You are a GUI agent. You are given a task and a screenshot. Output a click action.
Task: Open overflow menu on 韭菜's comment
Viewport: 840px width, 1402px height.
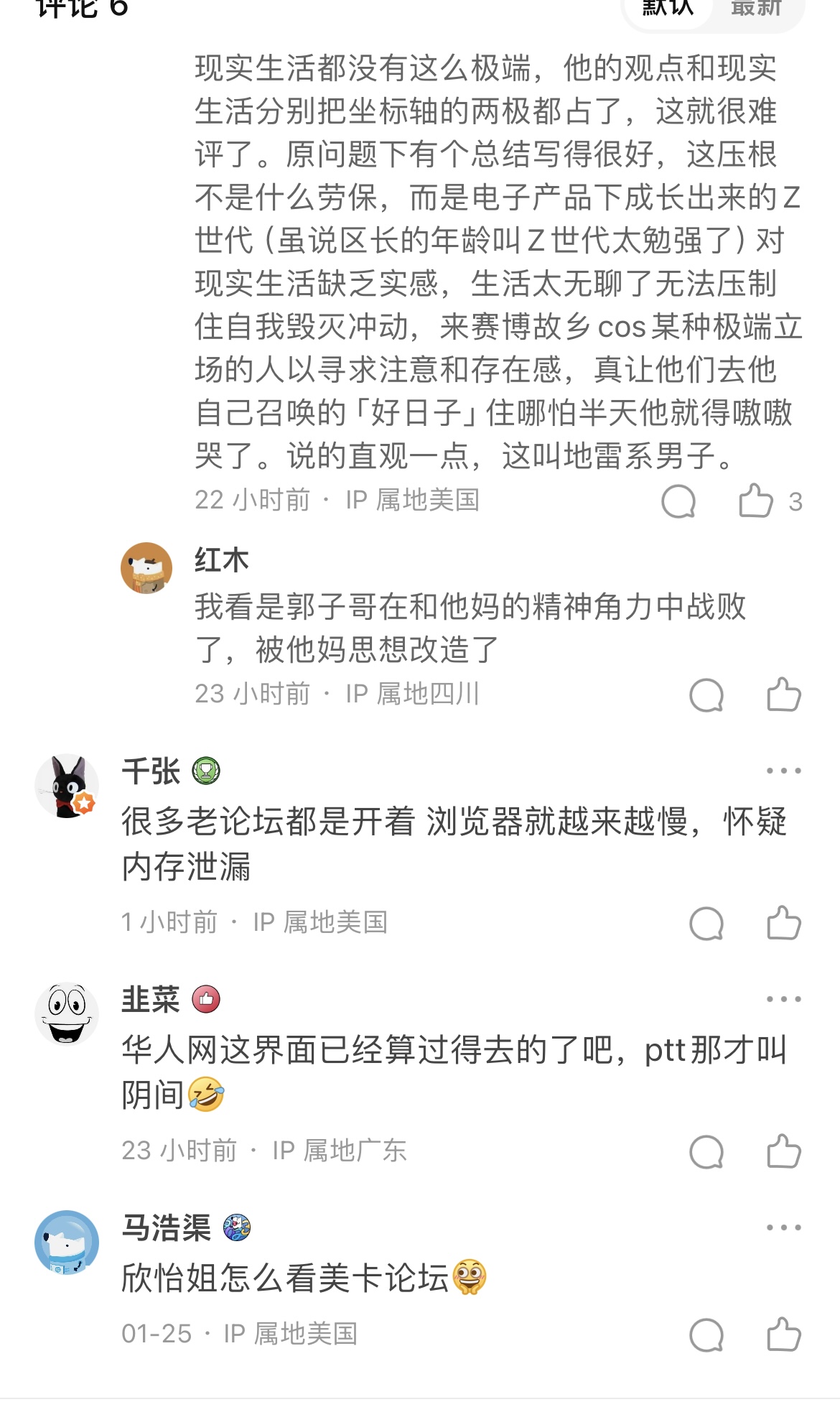pos(783,999)
